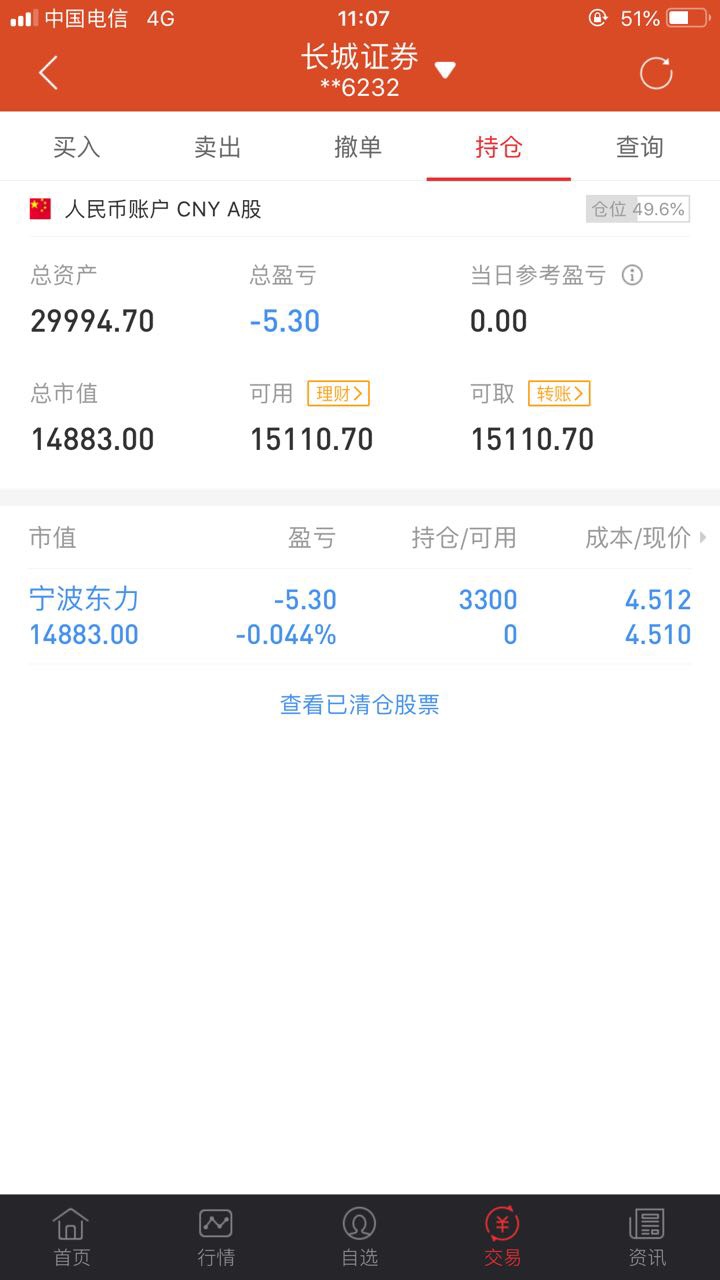View 查看已清仓股票 link

360,705
